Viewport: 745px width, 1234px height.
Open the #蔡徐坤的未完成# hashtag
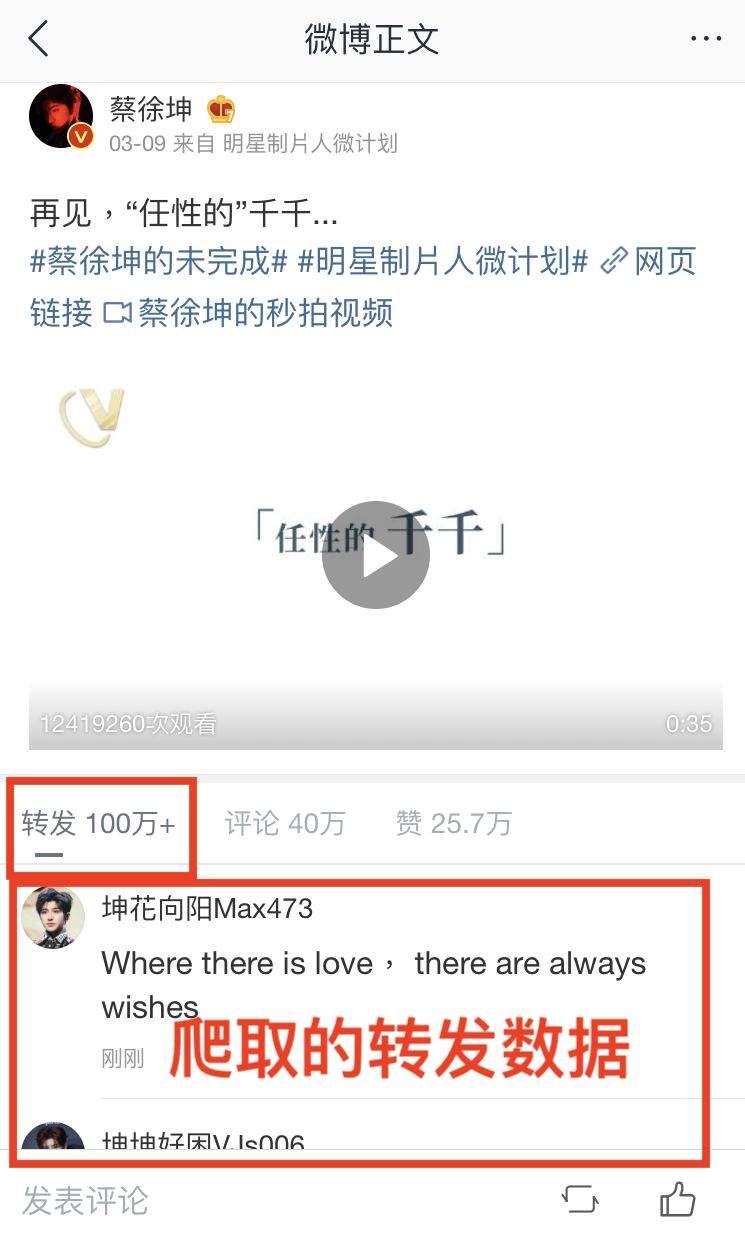click(159, 262)
